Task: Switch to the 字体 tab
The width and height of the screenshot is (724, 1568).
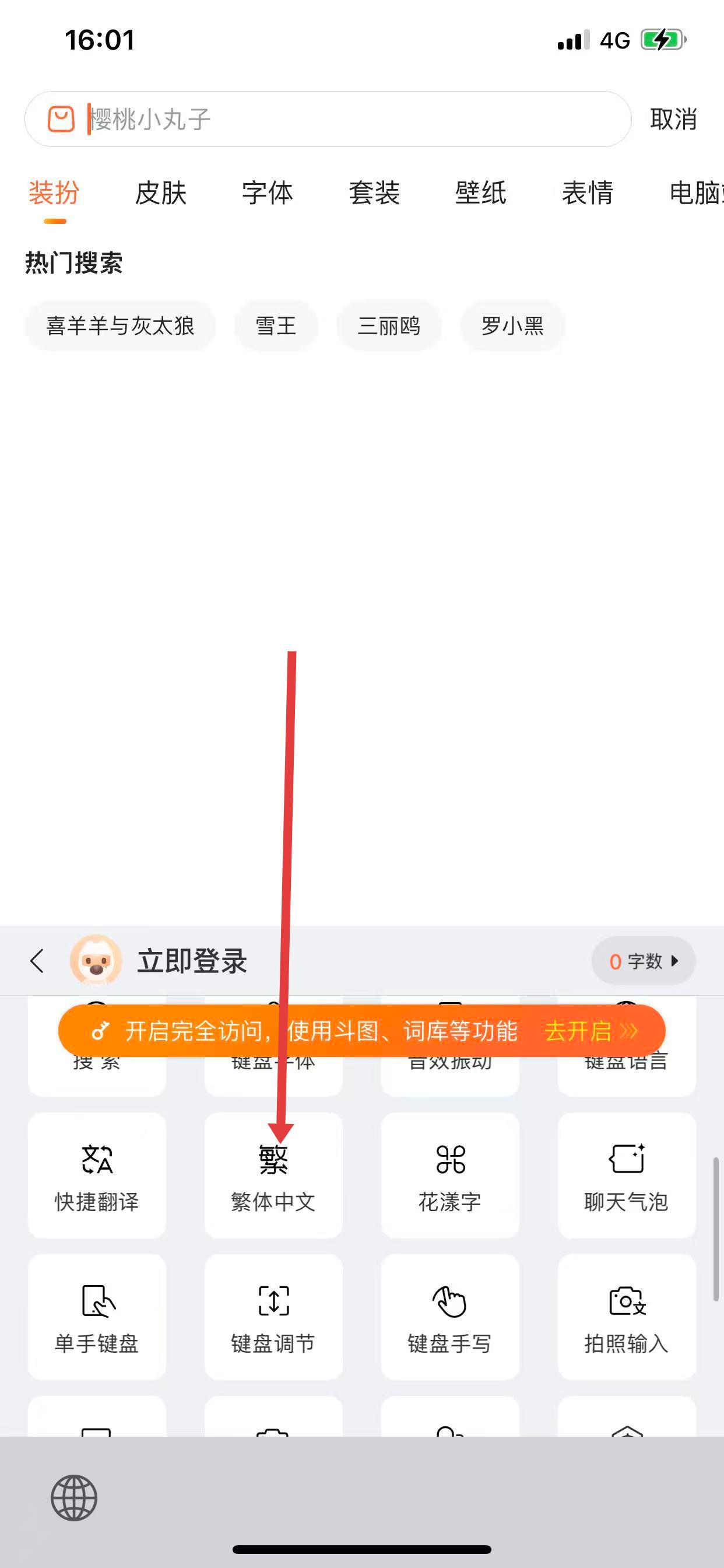Action: 267,194
